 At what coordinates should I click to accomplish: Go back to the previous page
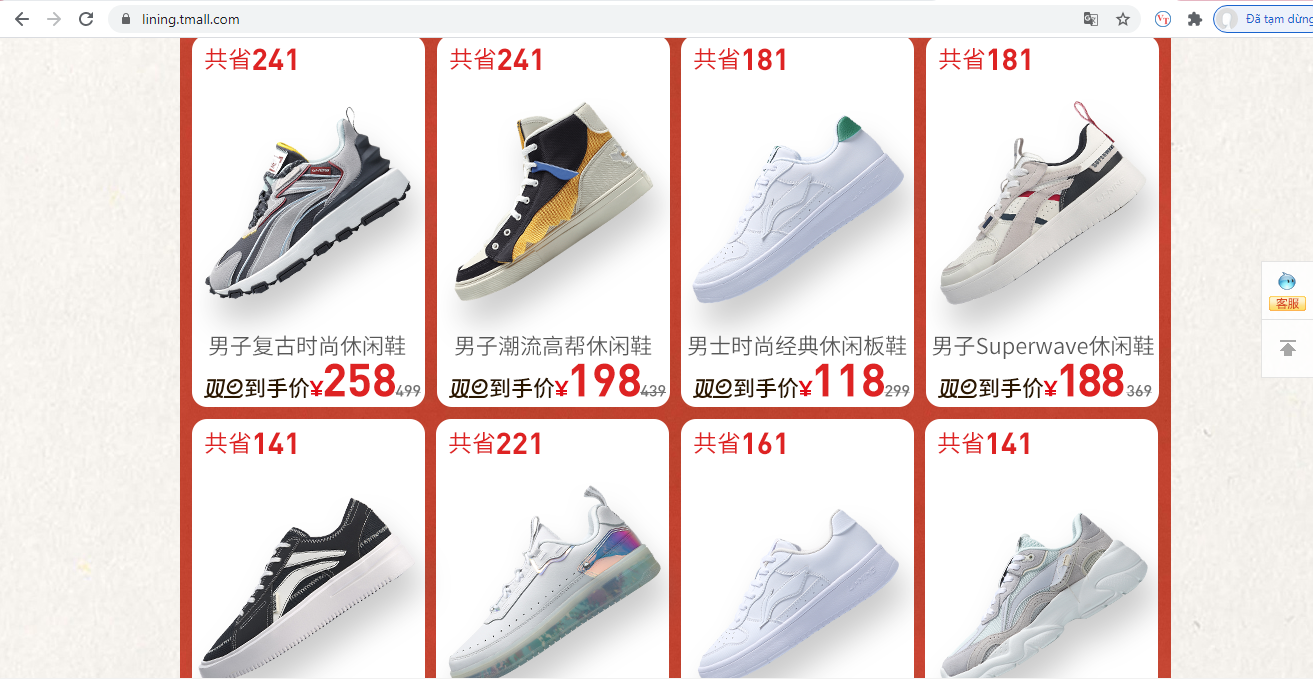point(22,19)
